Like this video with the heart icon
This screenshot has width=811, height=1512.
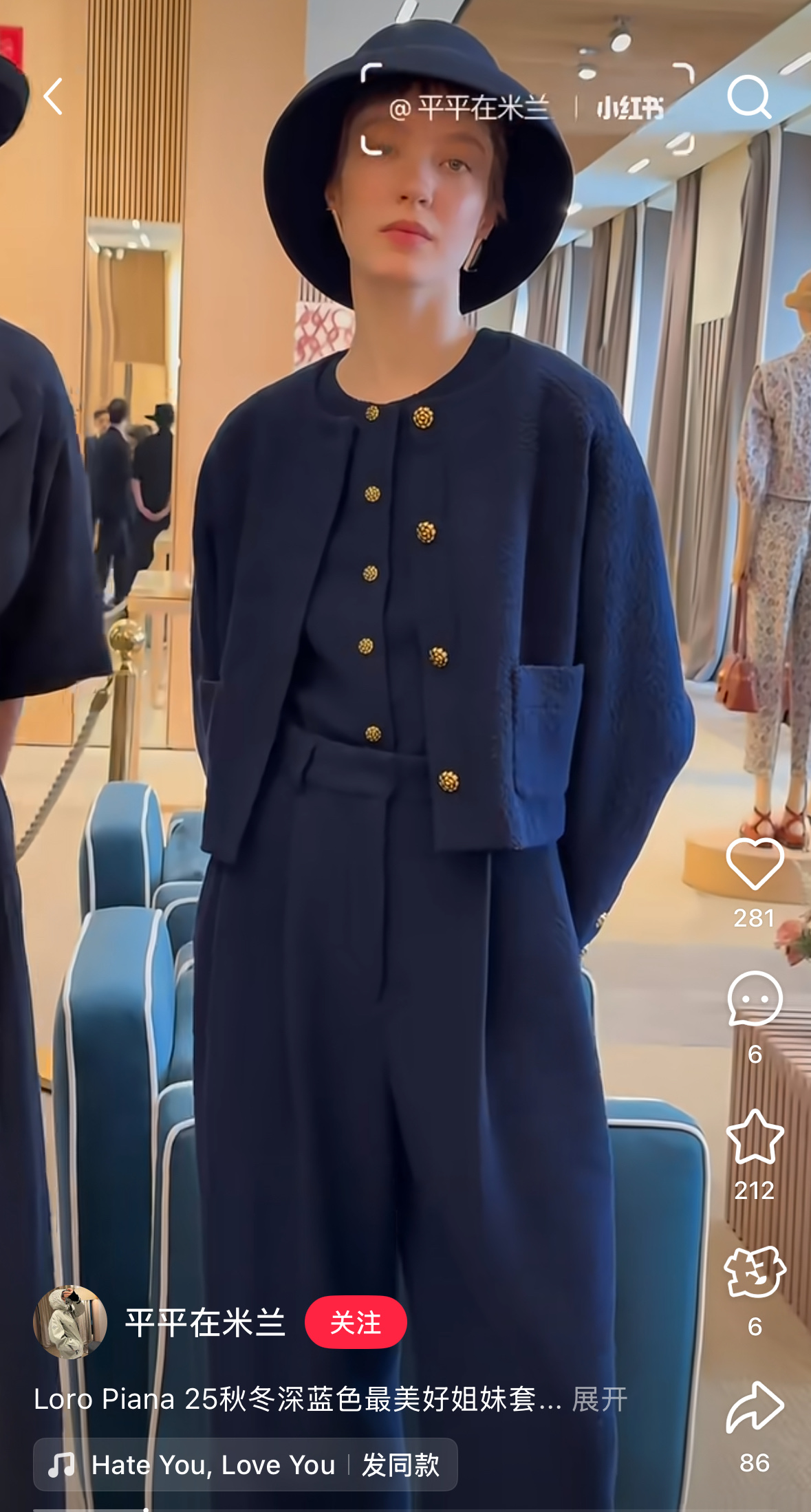755,864
